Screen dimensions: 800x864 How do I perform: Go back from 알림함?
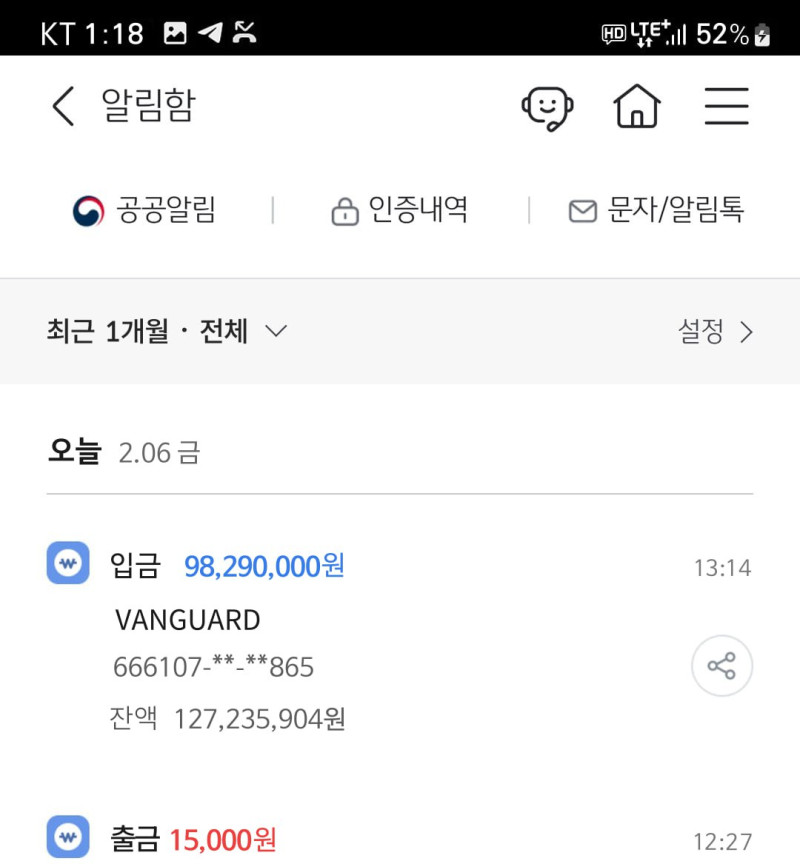point(63,106)
